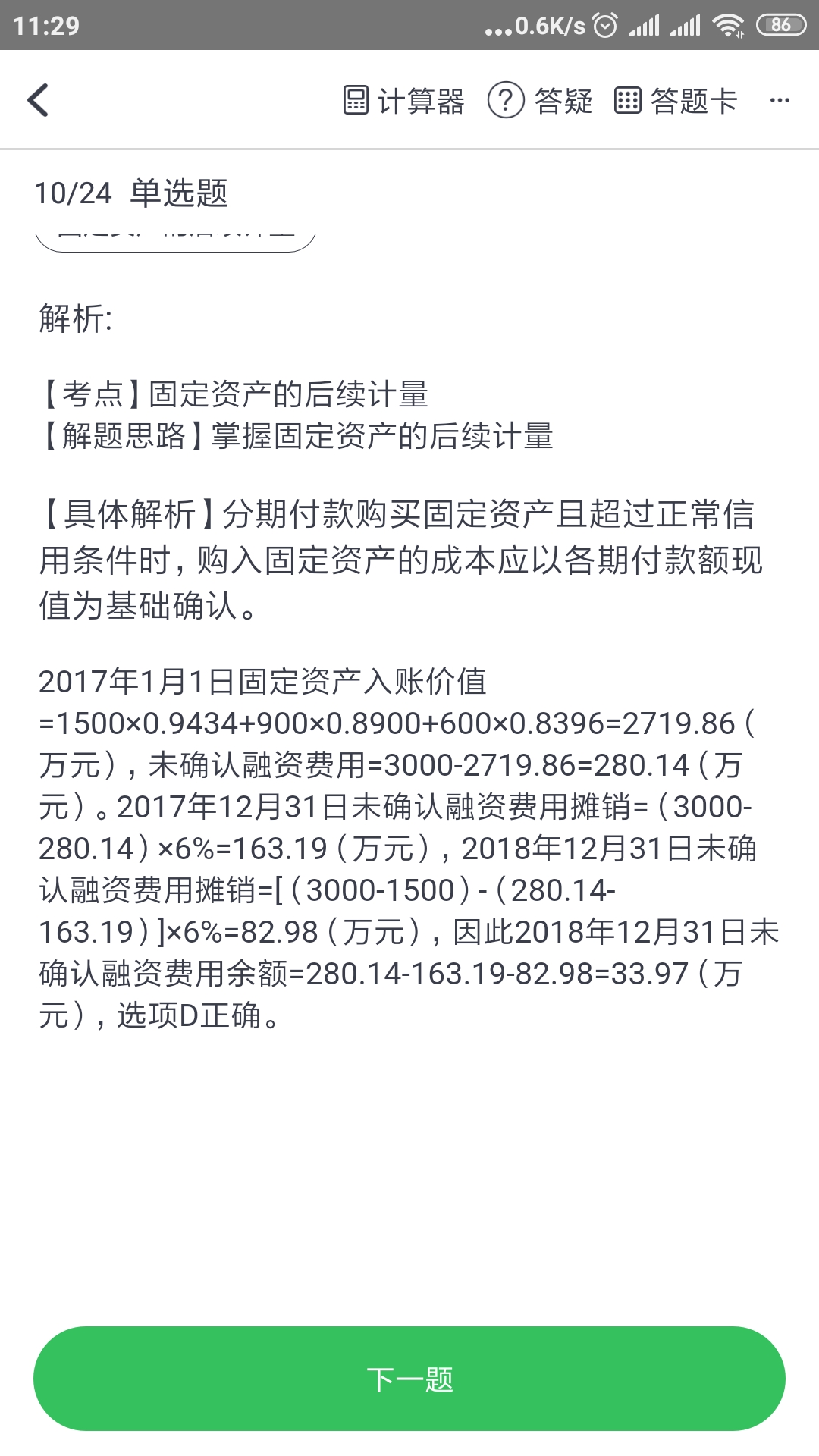The image size is (819, 1456).
Task: Open 答疑 to ask a question
Action: point(539,100)
